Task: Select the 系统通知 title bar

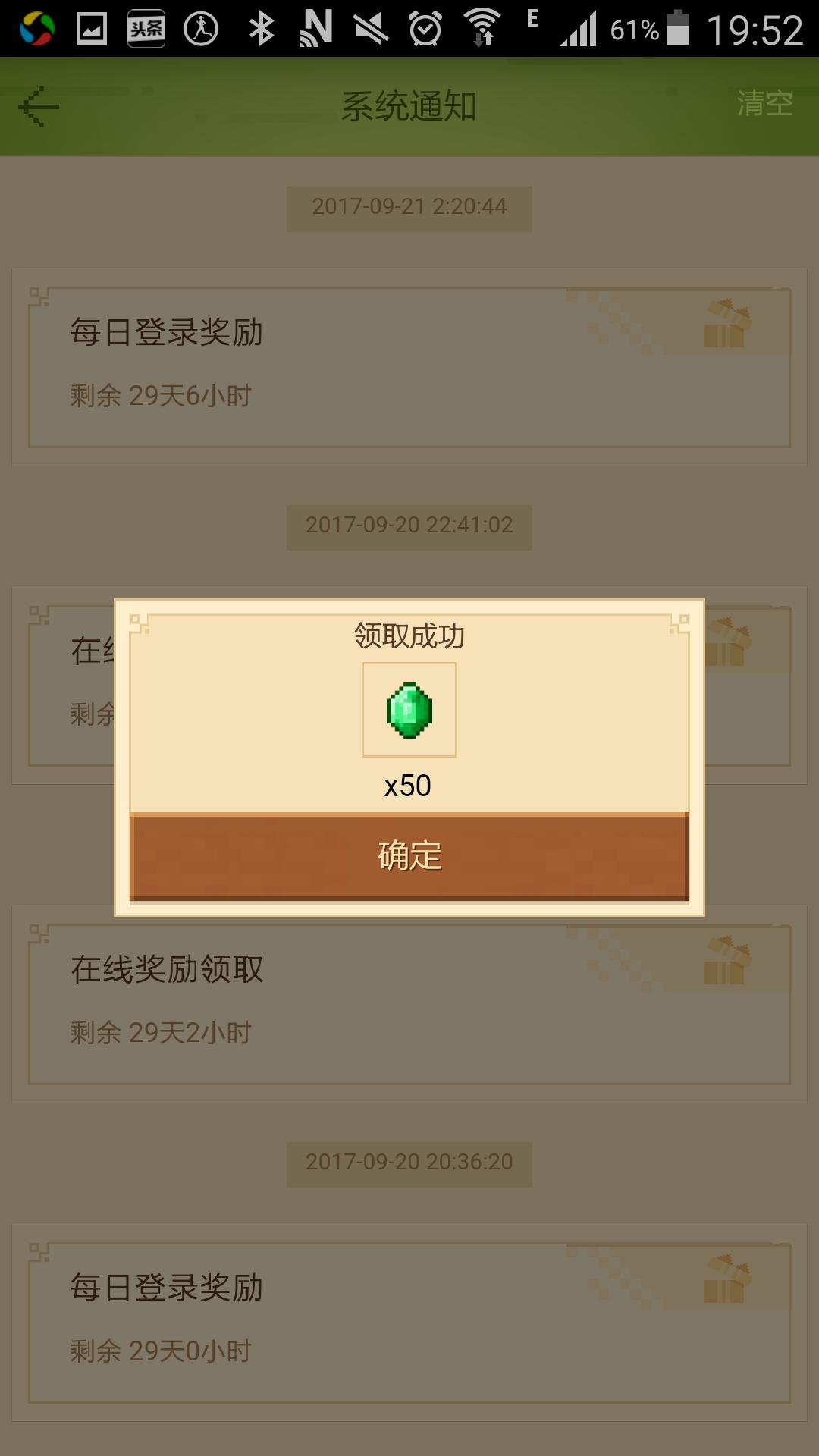Action: pyautogui.click(x=409, y=105)
